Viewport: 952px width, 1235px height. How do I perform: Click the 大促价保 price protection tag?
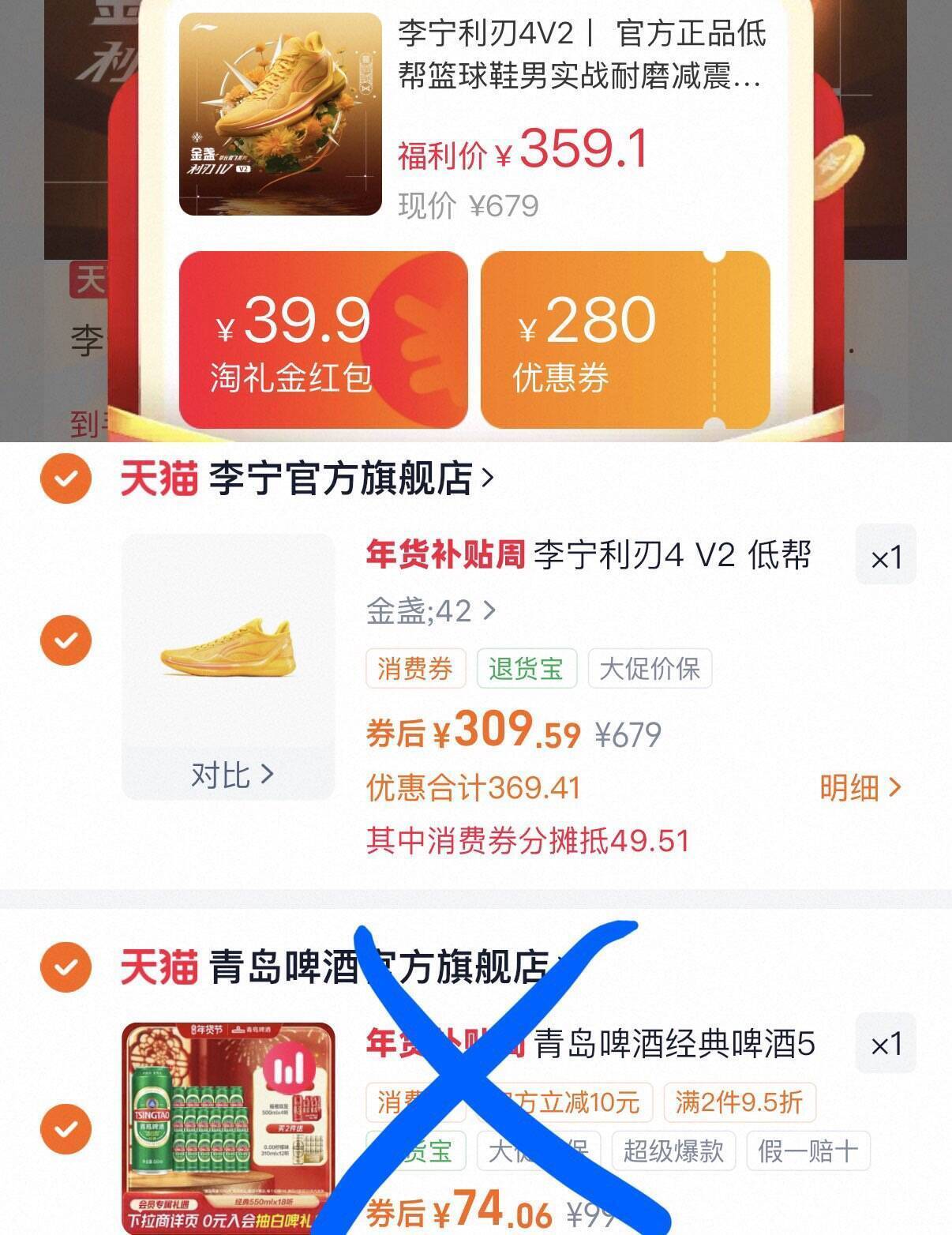coord(650,668)
